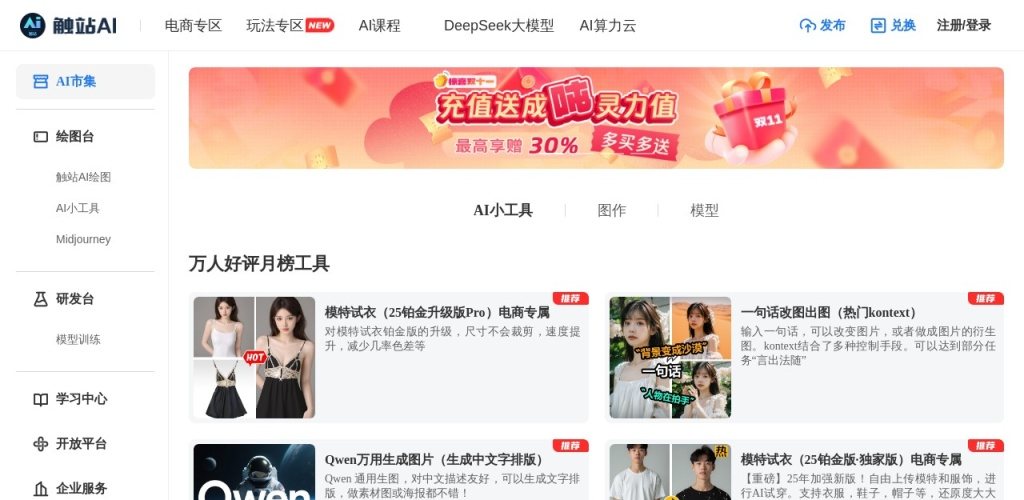
Task: Tap the 充值送成吨灵力值 promo banner
Action: [x=596, y=118]
